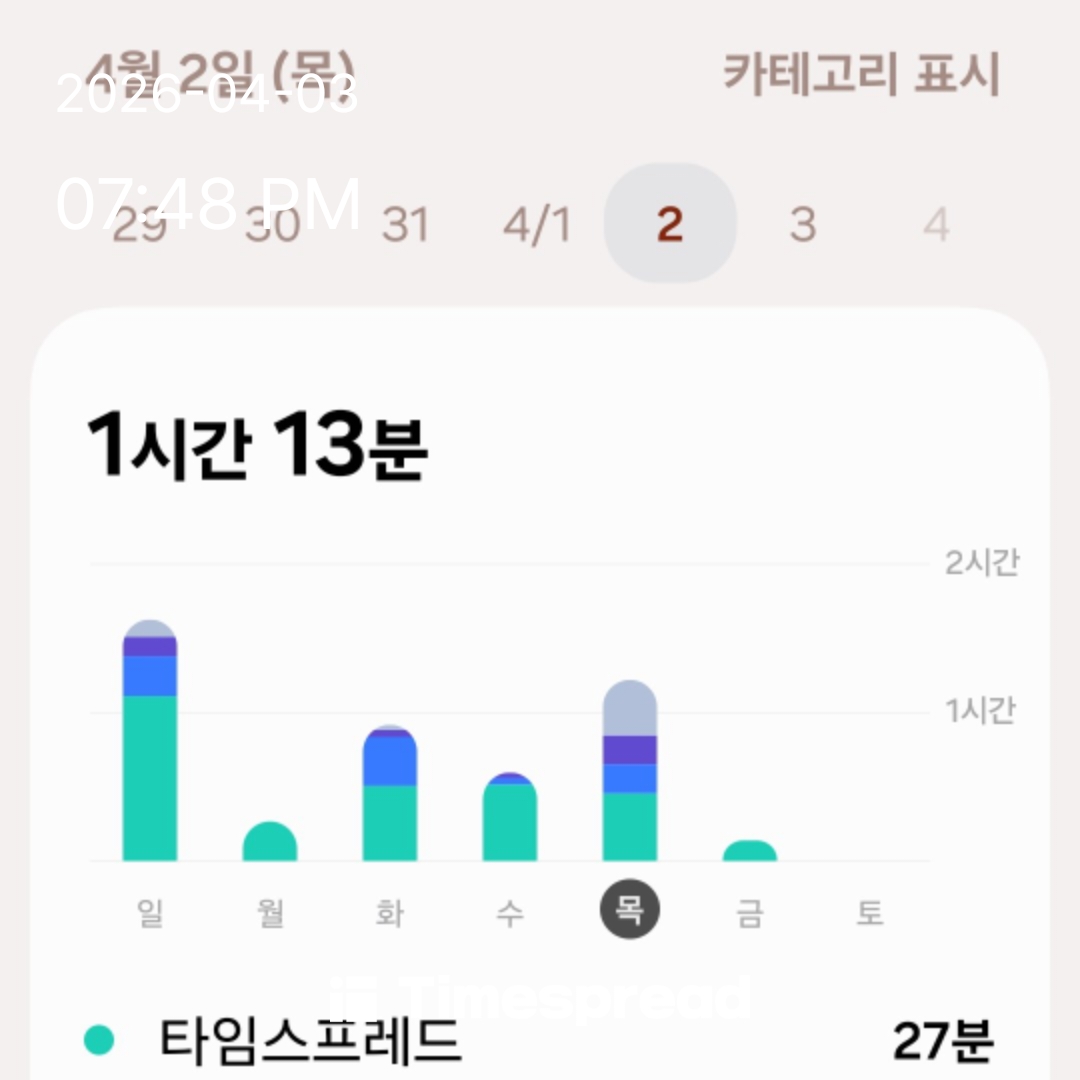Show usage bar for 금 (Friday)
Screen dimensions: 1080x1080
[x=750, y=851]
